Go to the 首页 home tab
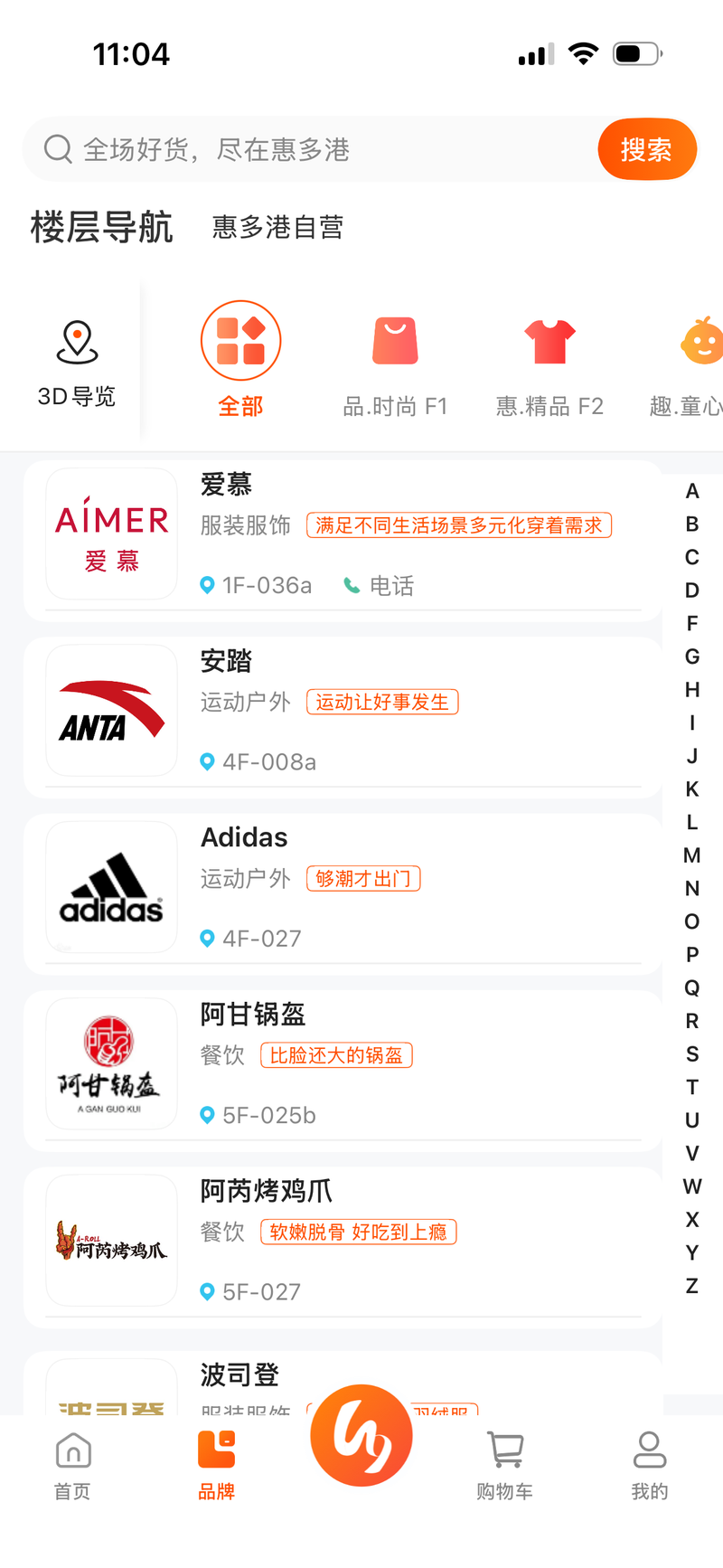723x1568 pixels. click(x=72, y=1467)
